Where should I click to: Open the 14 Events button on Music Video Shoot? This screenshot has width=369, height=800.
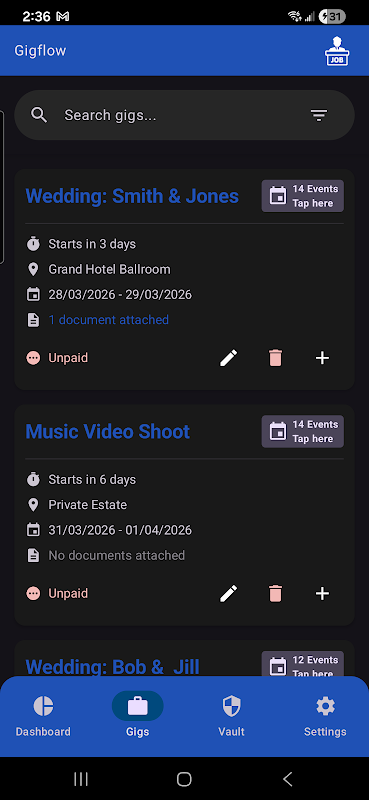[x=303, y=432]
